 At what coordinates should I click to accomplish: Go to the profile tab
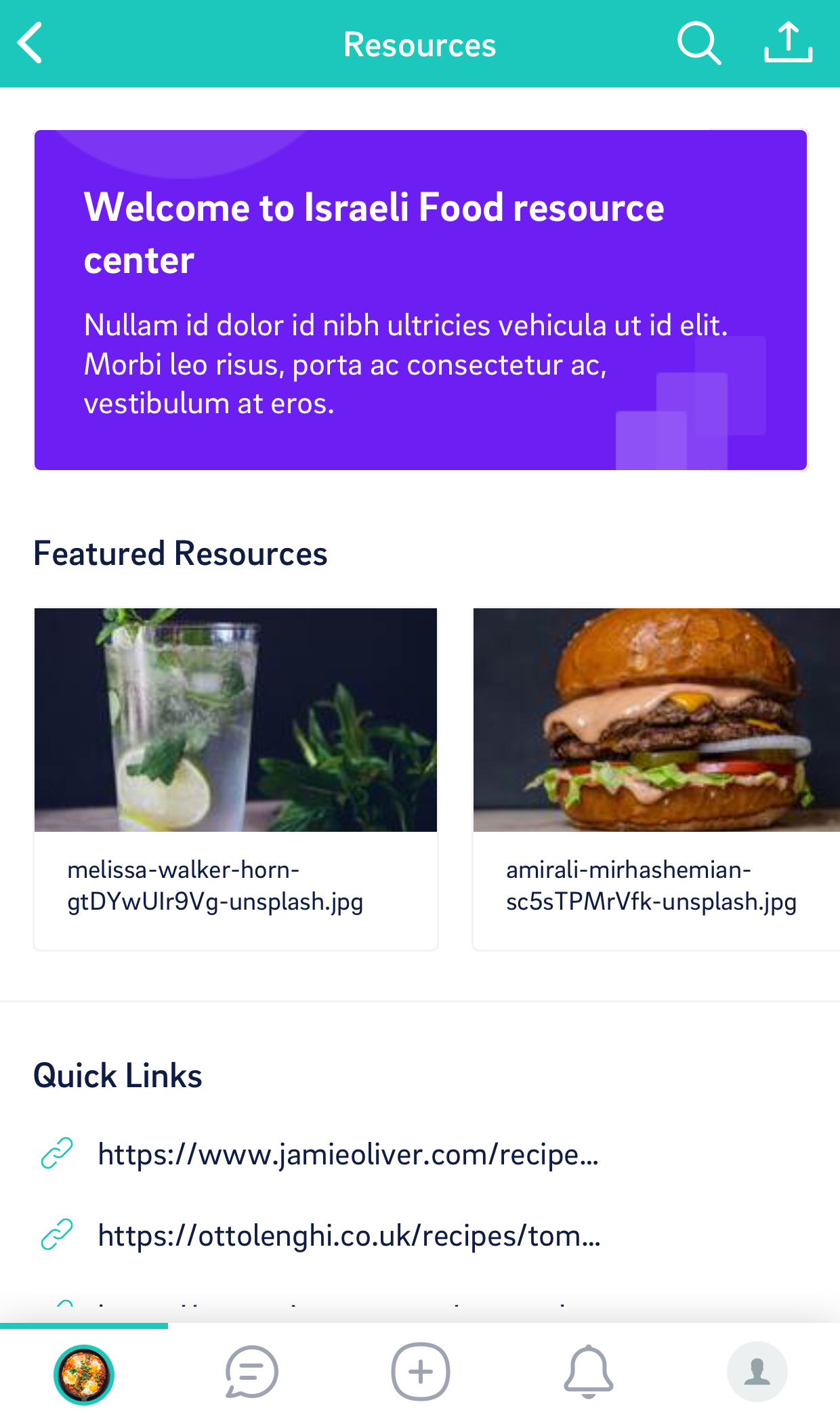[x=757, y=1372]
